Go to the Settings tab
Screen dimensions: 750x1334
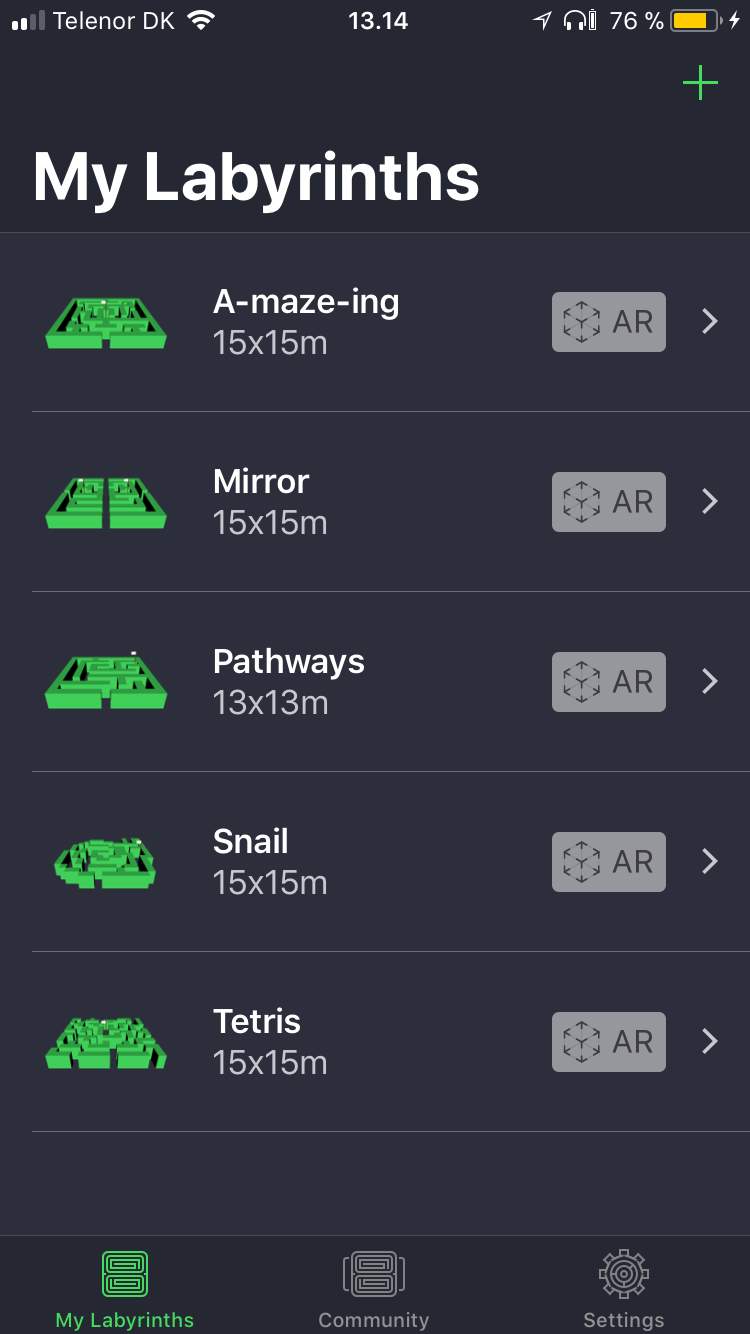point(623,1288)
